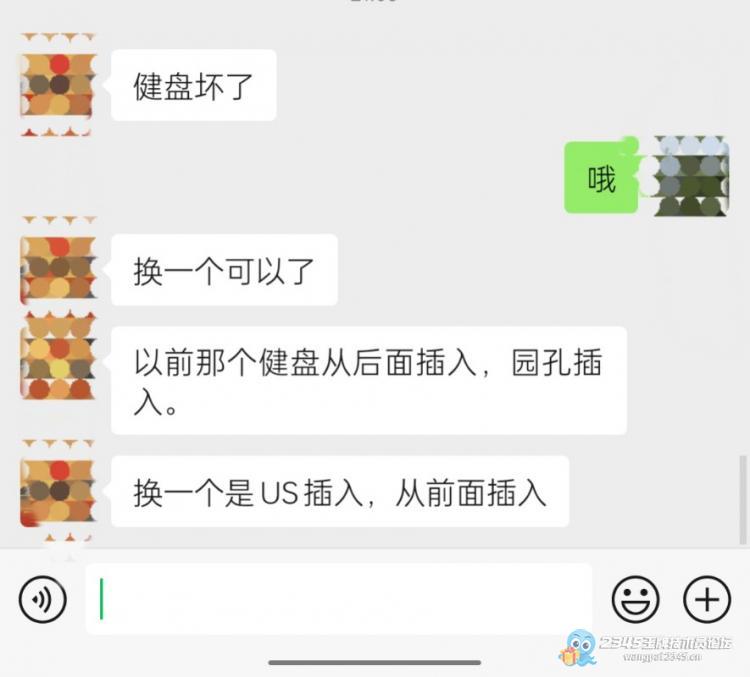This screenshot has height=677, width=750.
Task: Tap the voice message icon
Action: (x=42, y=600)
